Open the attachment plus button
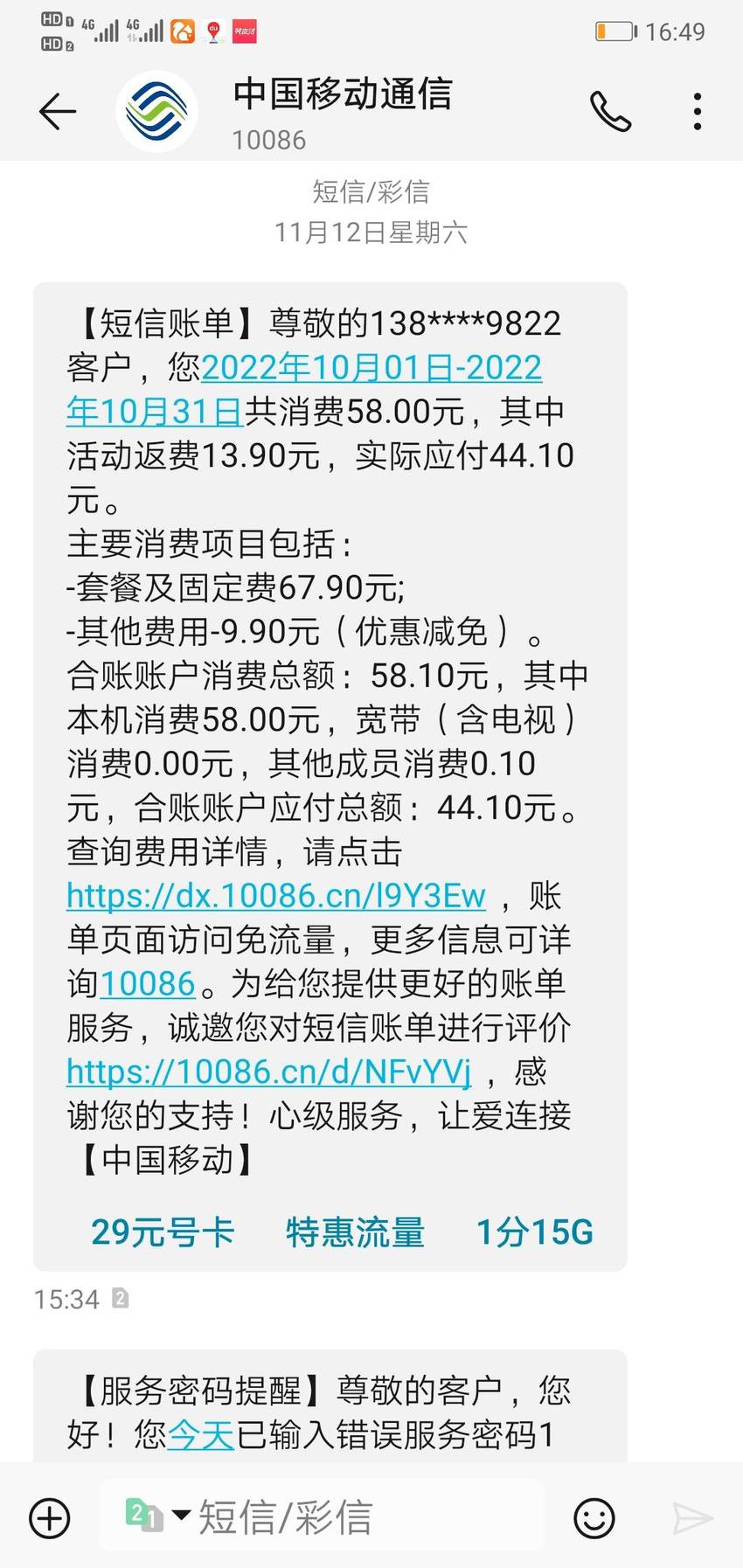Image resolution: width=743 pixels, height=1568 pixels. [x=50, y=1518]
